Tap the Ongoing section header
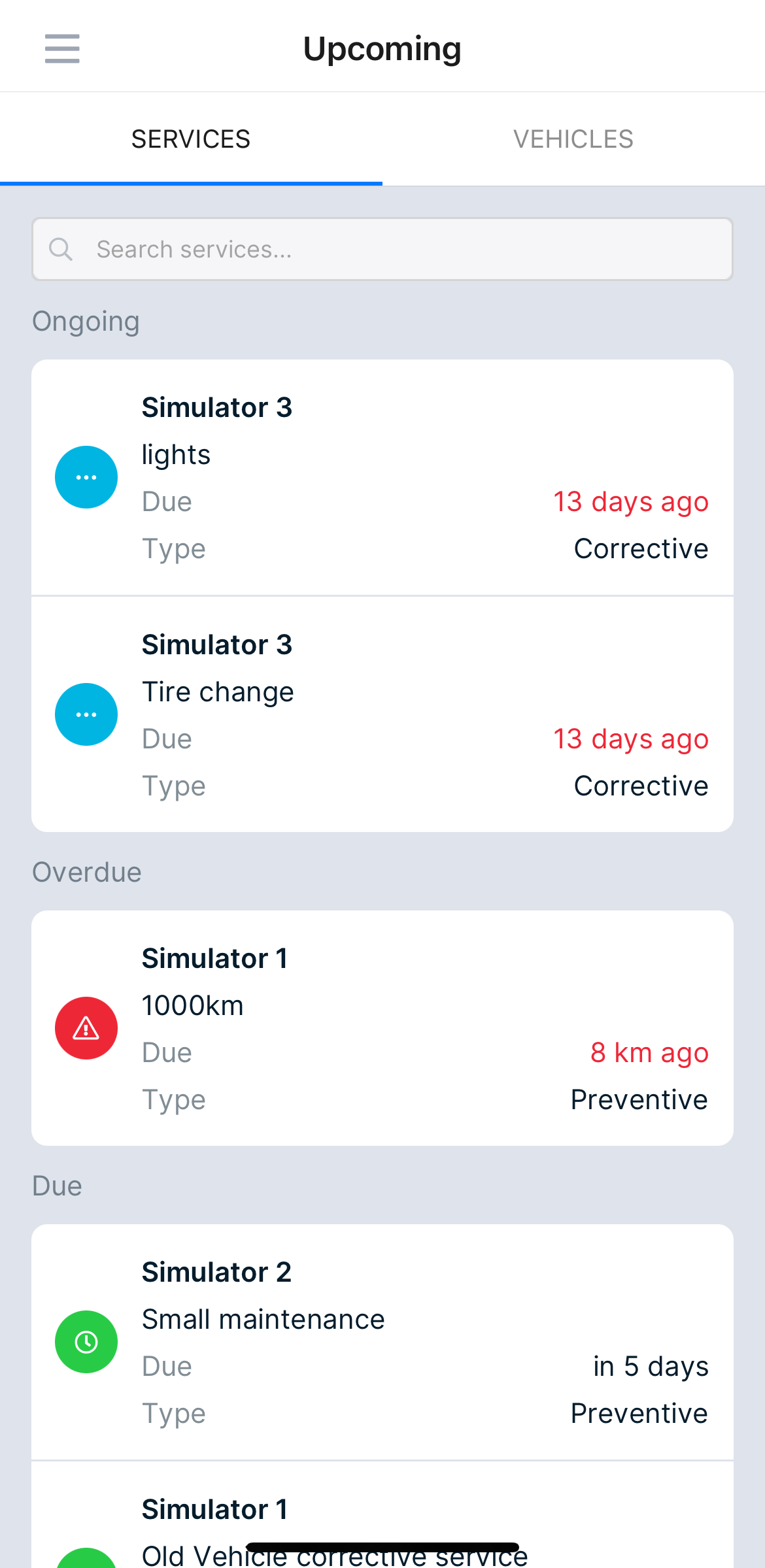The image size is (765, 1568). [x=86, y=320]
